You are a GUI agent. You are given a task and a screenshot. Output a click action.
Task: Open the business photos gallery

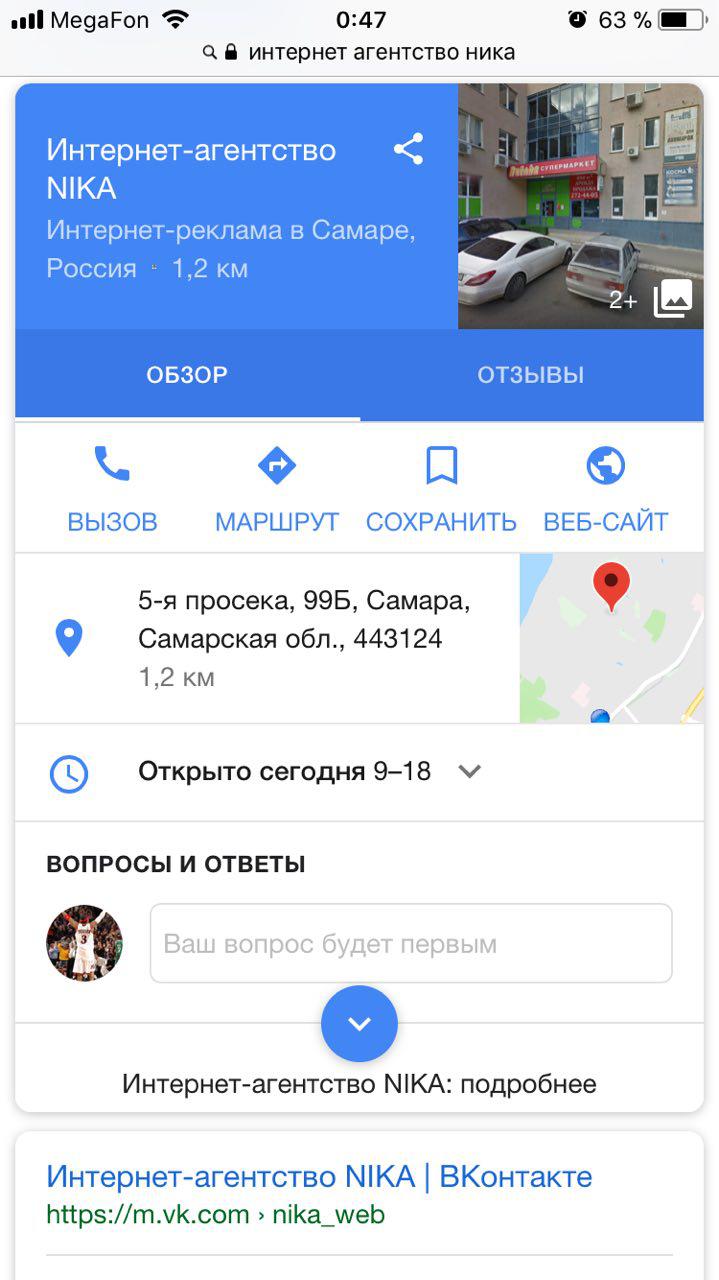coord(581,206)
